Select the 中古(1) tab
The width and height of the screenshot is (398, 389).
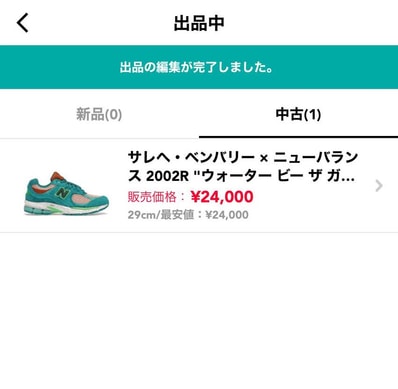[298, 114]
